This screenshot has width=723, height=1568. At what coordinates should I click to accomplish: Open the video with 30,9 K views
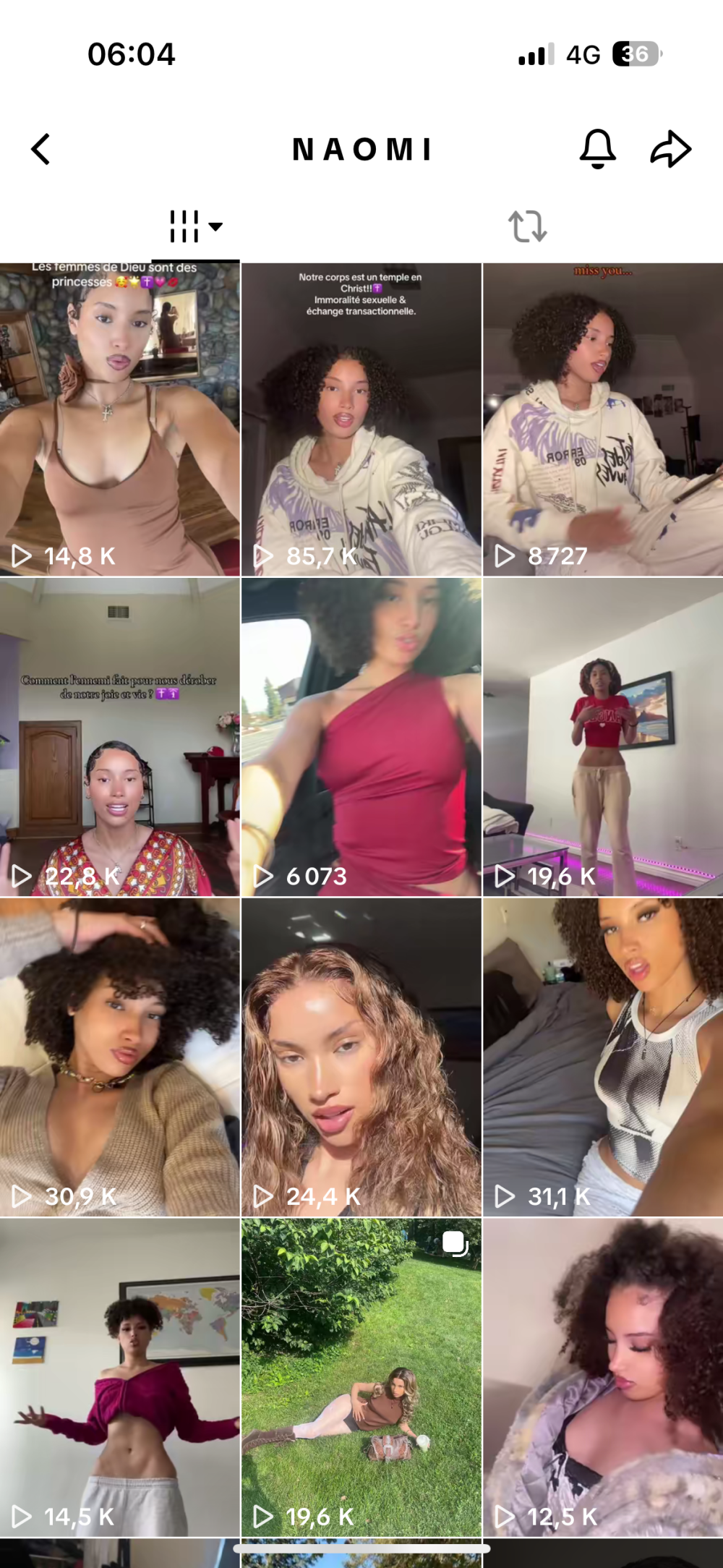point(119,1057)
